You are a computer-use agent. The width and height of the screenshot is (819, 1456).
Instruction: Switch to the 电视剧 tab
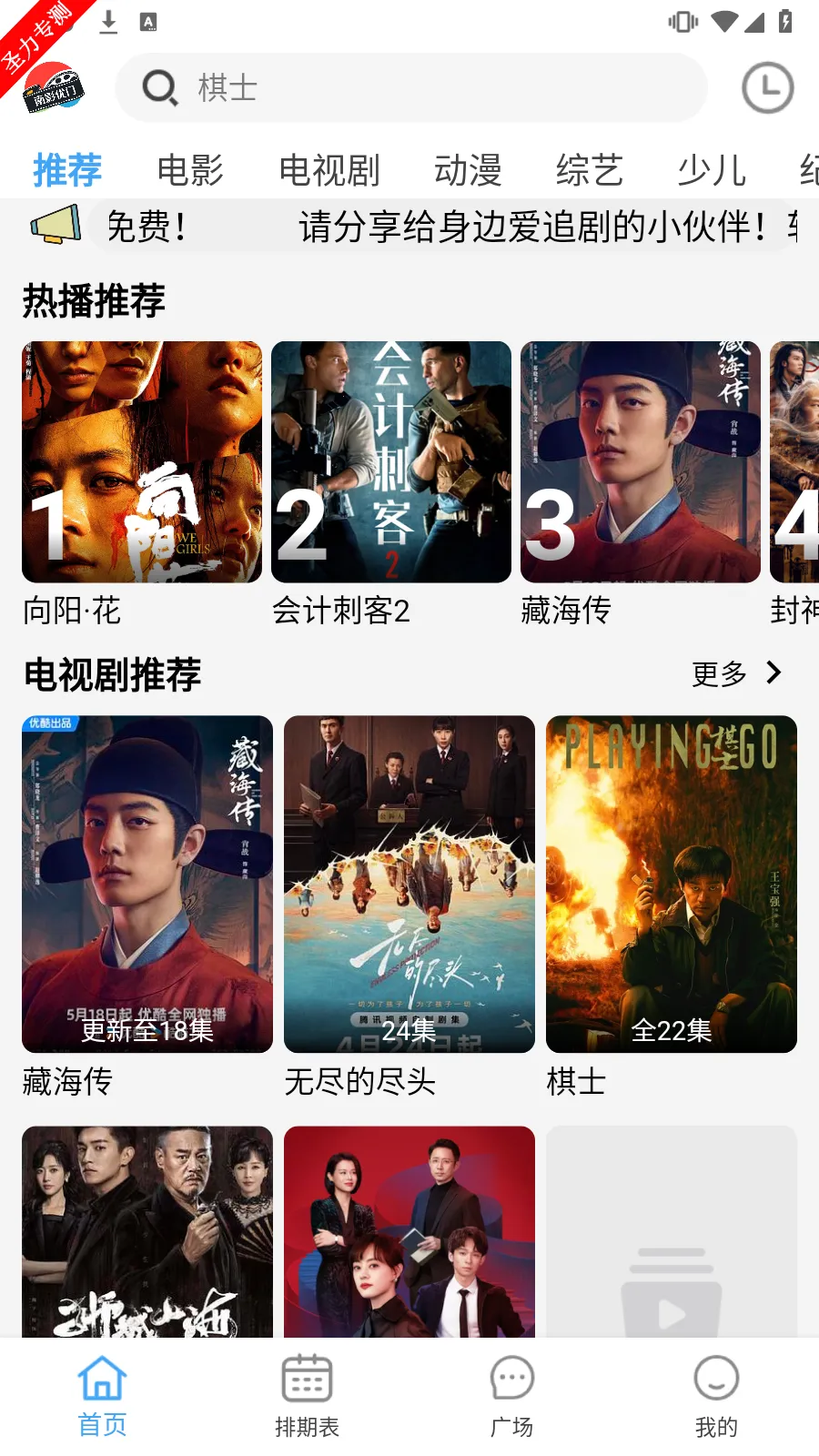click(329, 170)
